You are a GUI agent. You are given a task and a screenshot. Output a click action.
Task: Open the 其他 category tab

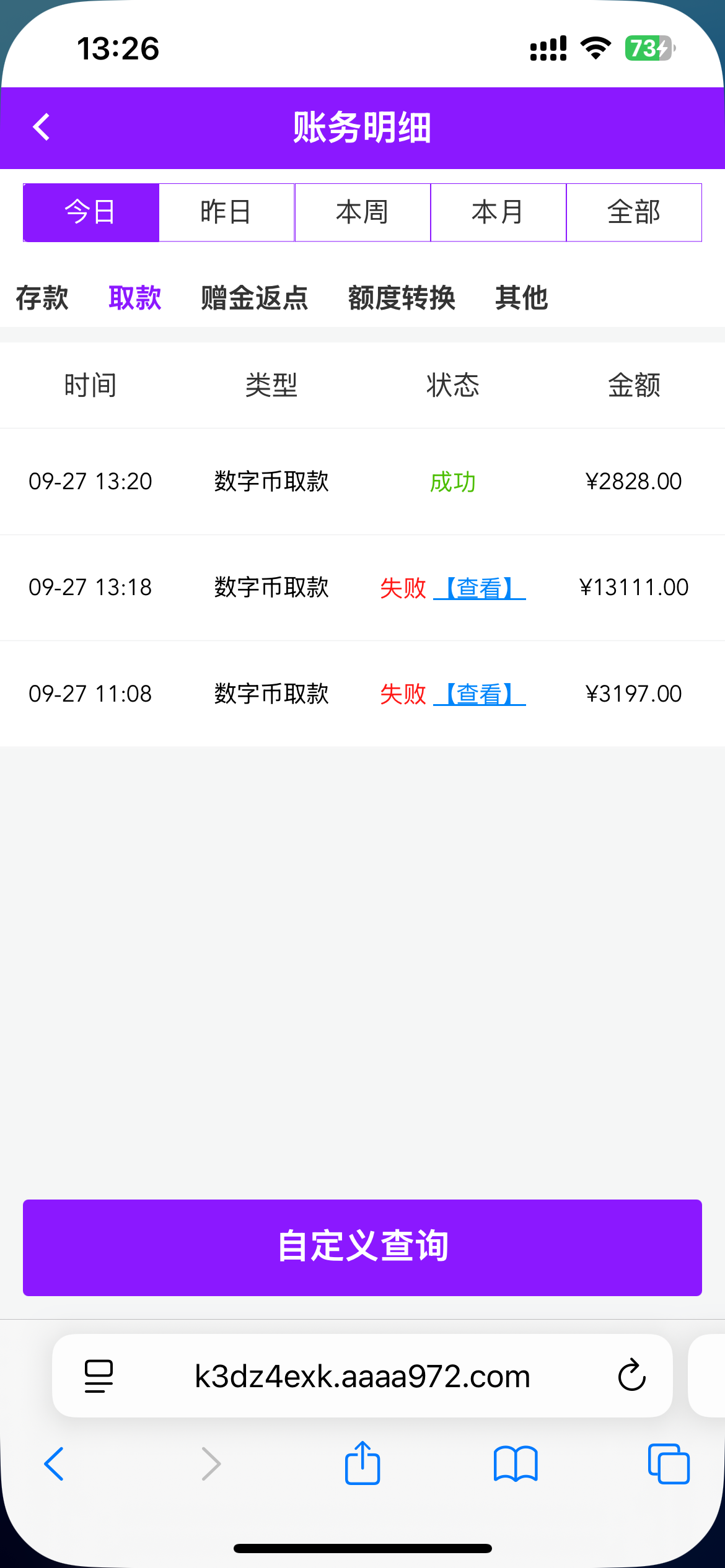pyautogui.click(x=521, y=298)
